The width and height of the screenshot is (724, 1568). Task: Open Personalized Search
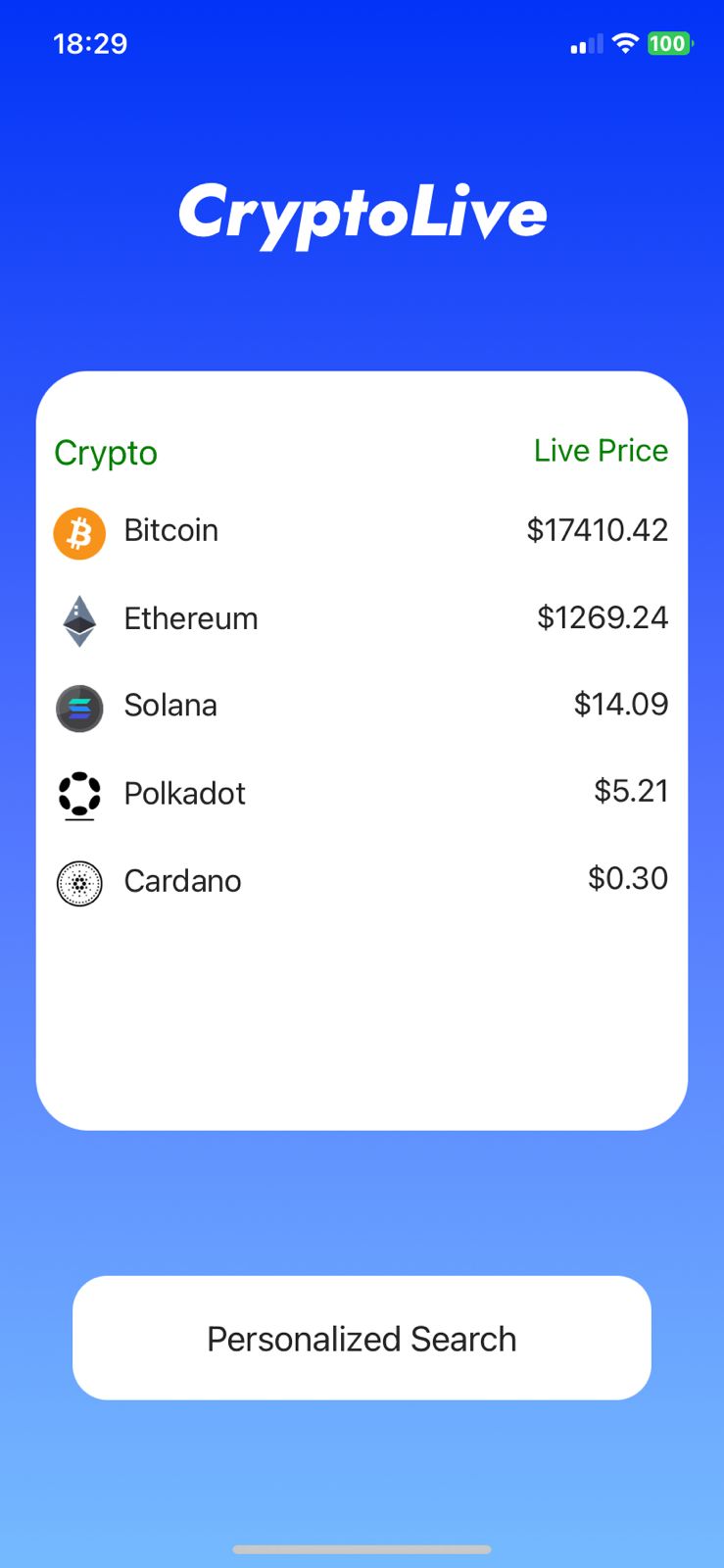pos(362,1338)
